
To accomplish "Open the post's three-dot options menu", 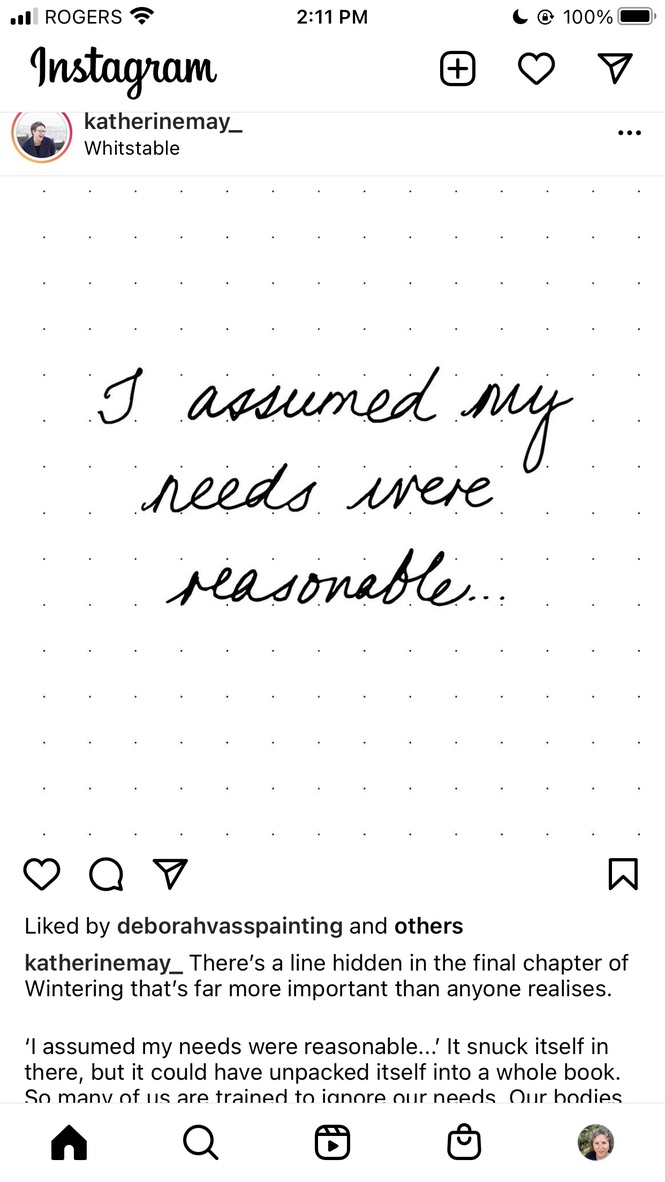I will [629, 133].
